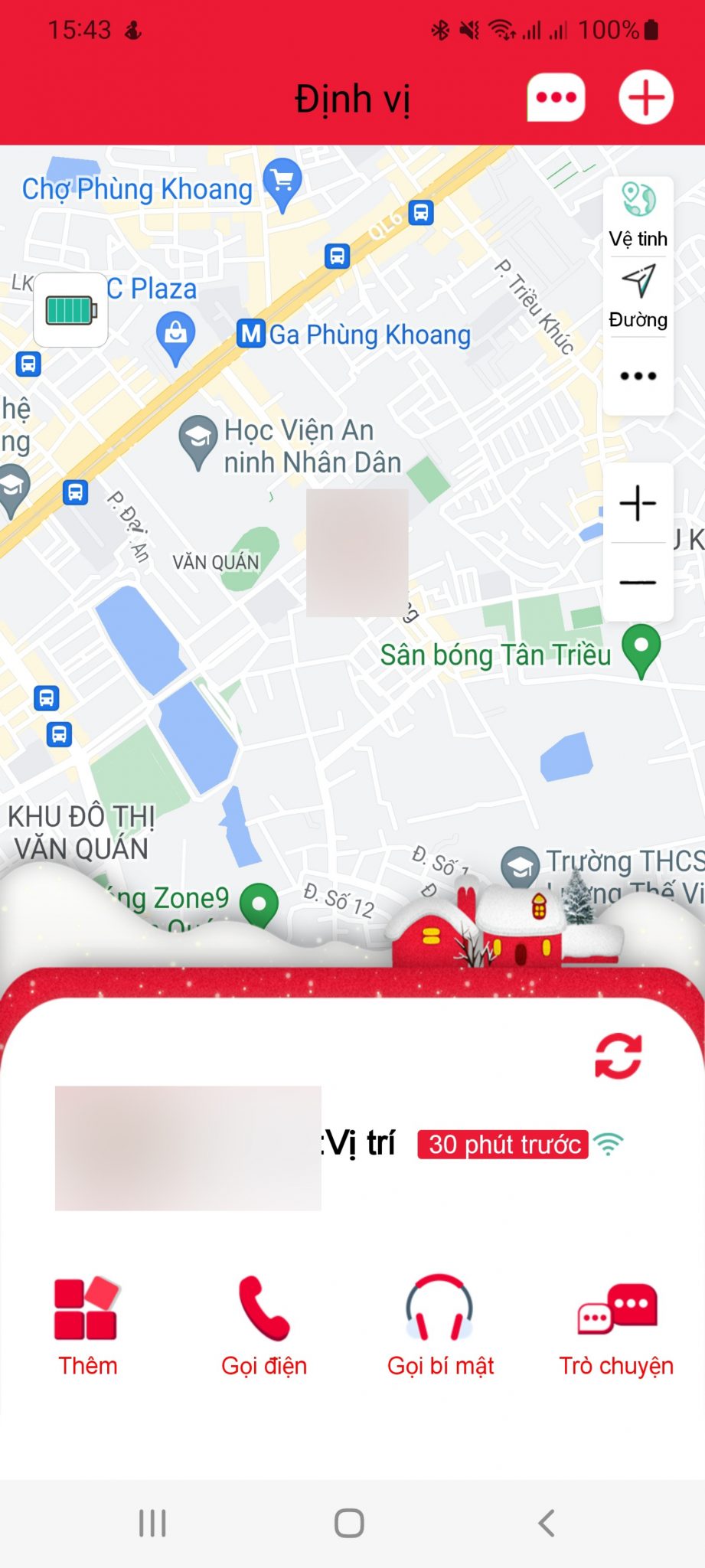
Task: Tap Gọi điện to call the device
Action: click(x=264, y=1326)
